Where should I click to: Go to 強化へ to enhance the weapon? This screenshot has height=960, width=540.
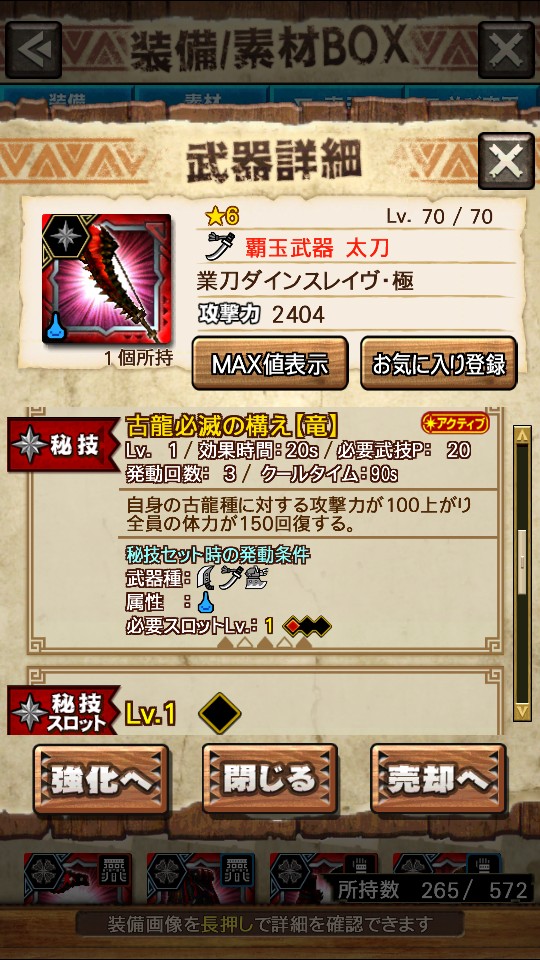click(x=101, y=779)
